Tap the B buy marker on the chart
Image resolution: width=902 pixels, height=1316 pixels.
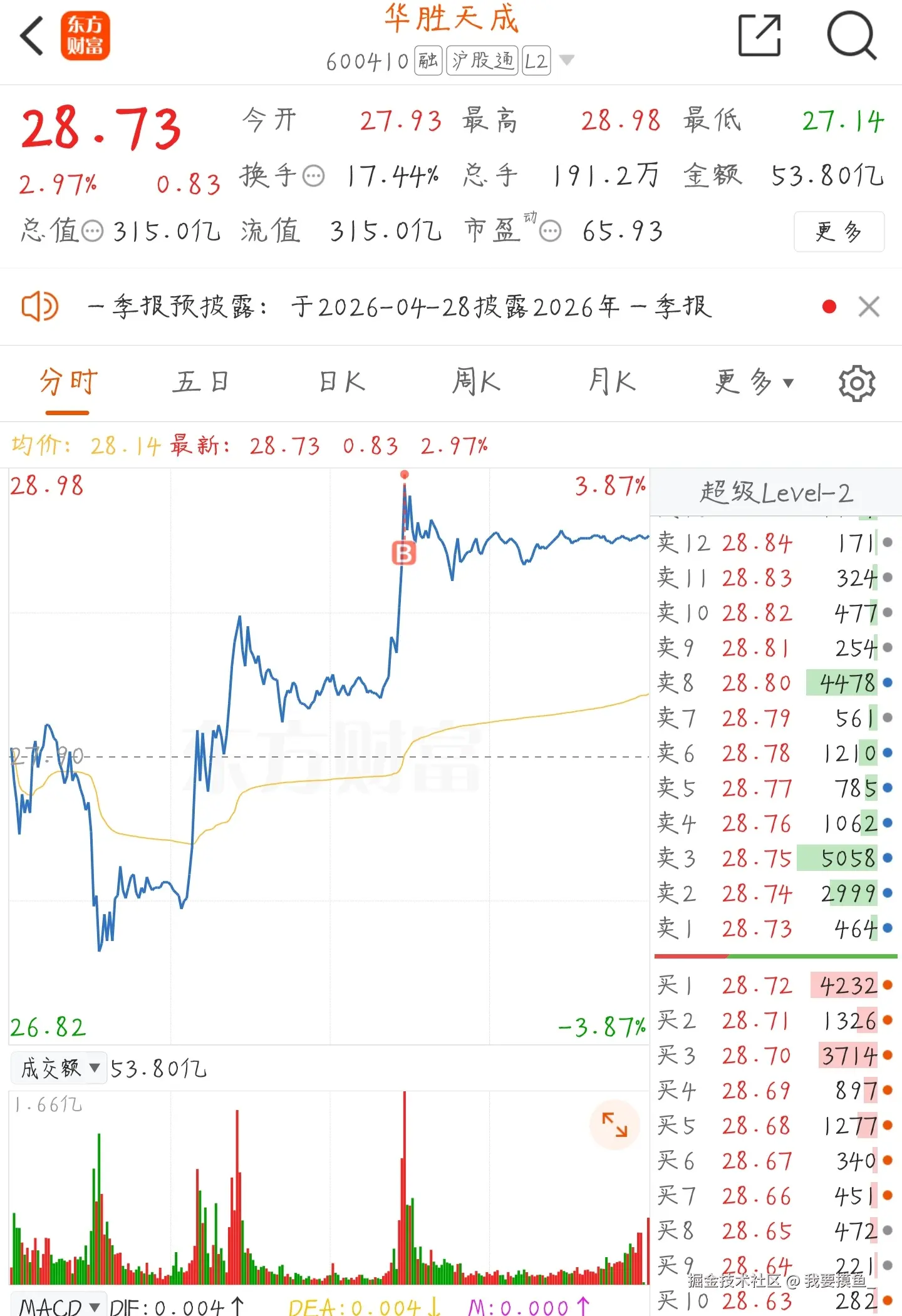[x=405, y=553]
